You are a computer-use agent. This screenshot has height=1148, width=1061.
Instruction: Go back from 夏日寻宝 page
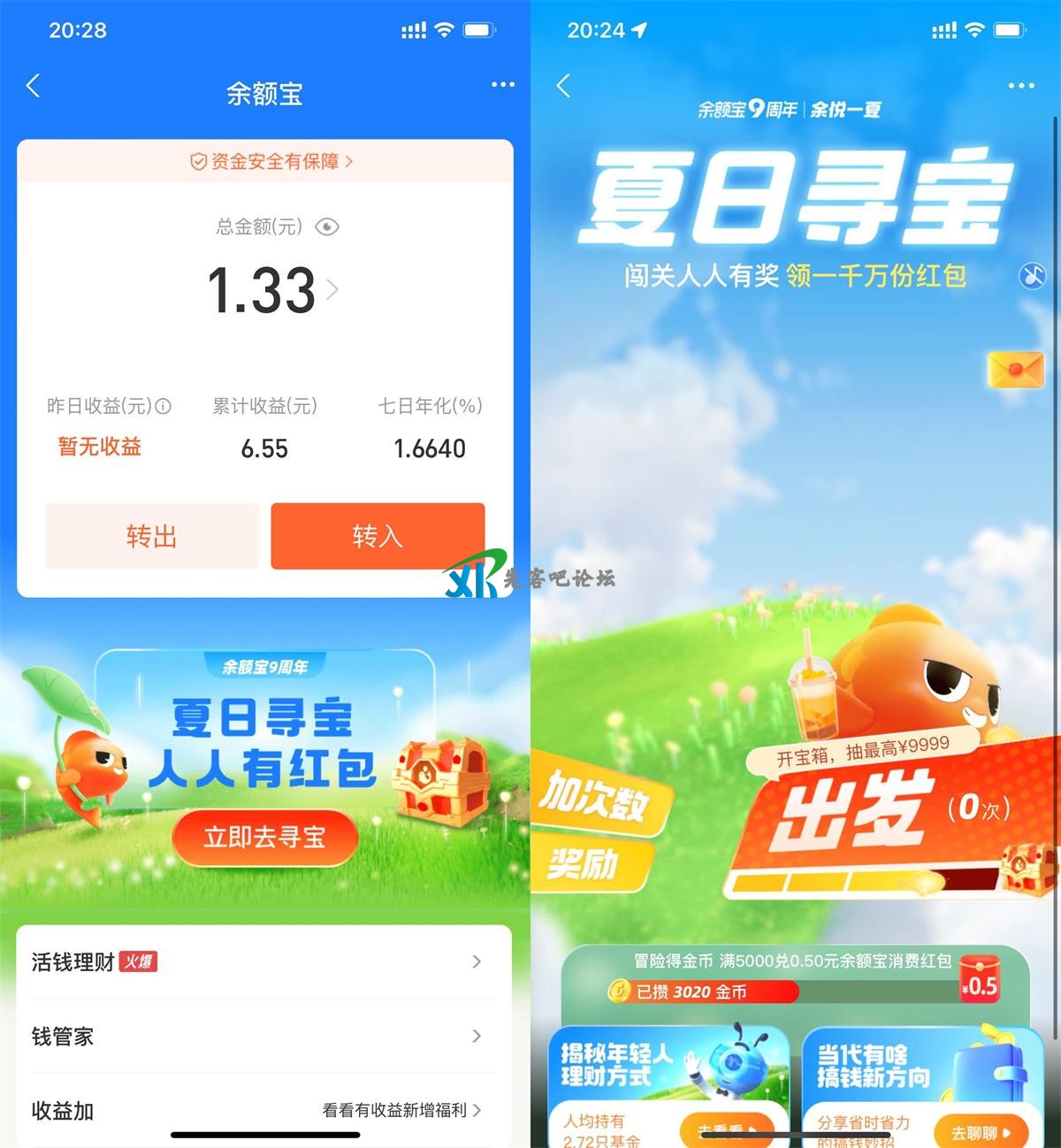(564, 86)
